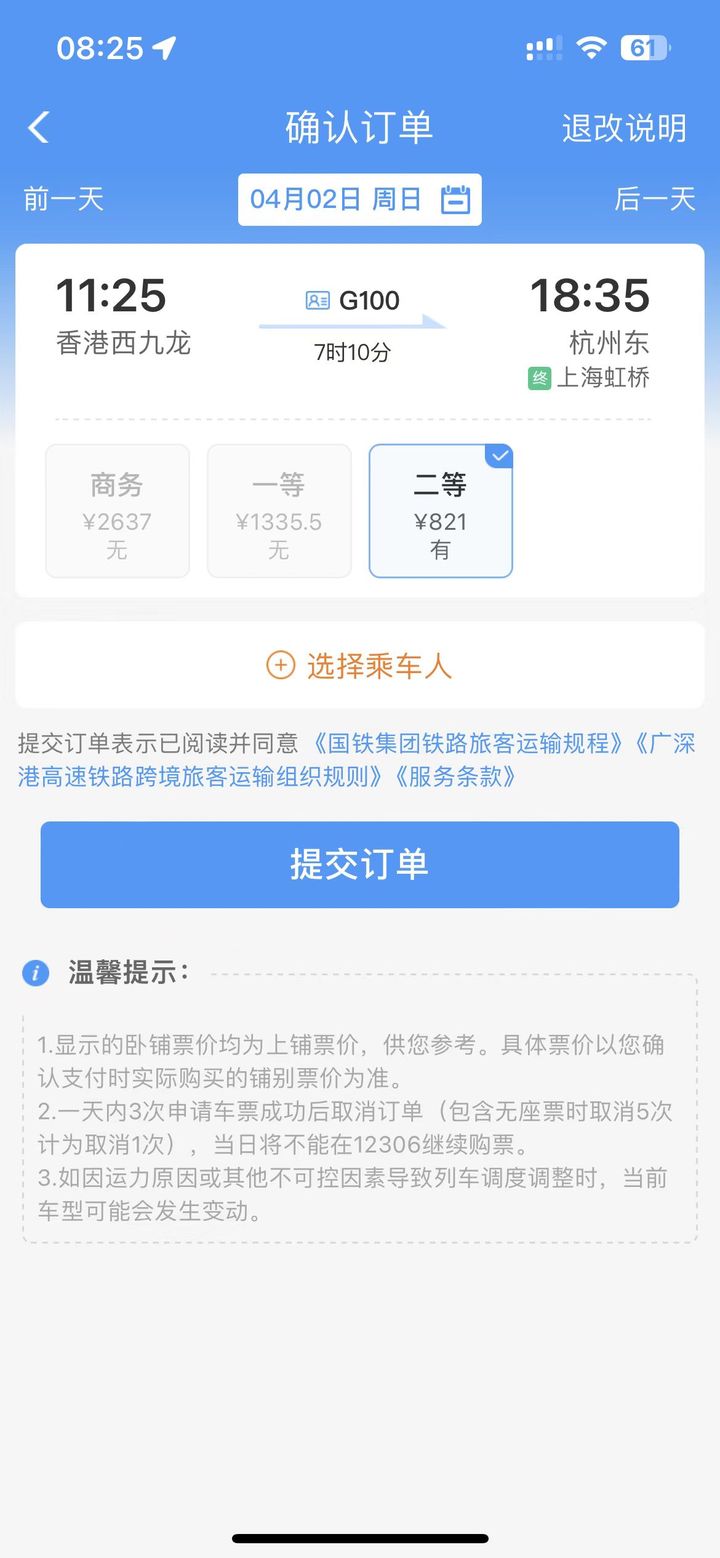Read the 国铁集团铁路旅客运输规程 document
This screenshot has width=720, height=1558.
click(x=467, y=743)
